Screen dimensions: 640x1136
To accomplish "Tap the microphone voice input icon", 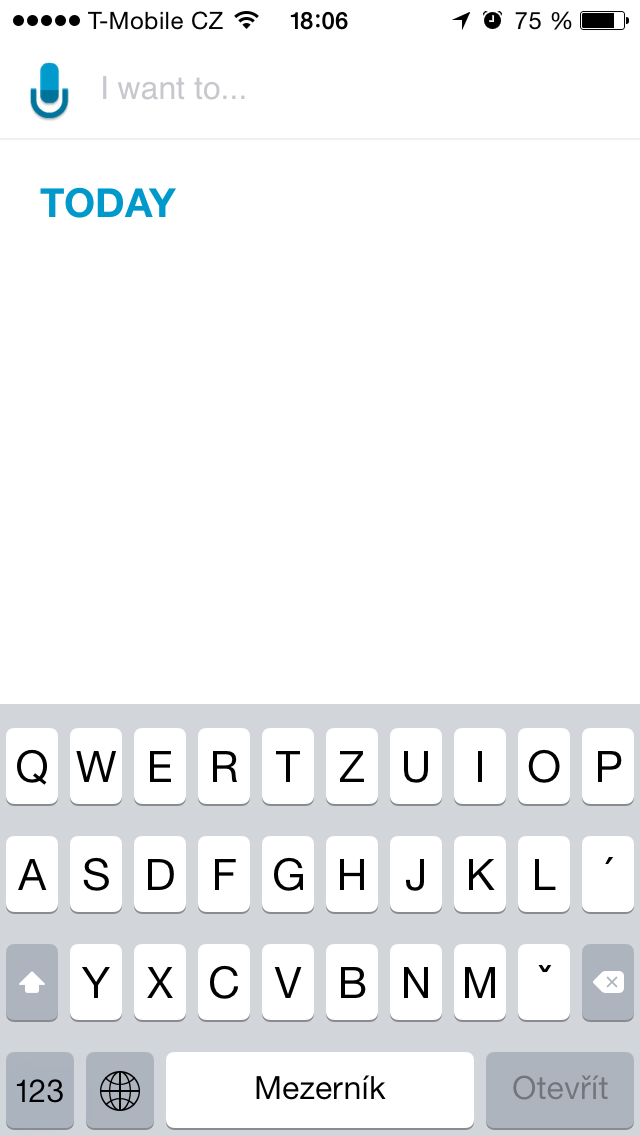I will pos(49,90).
